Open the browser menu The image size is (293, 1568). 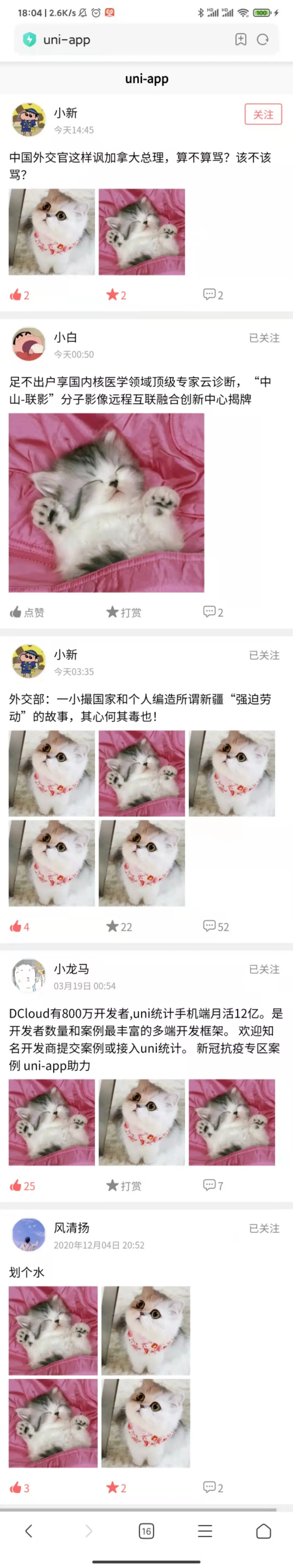tap(205, 1531)
